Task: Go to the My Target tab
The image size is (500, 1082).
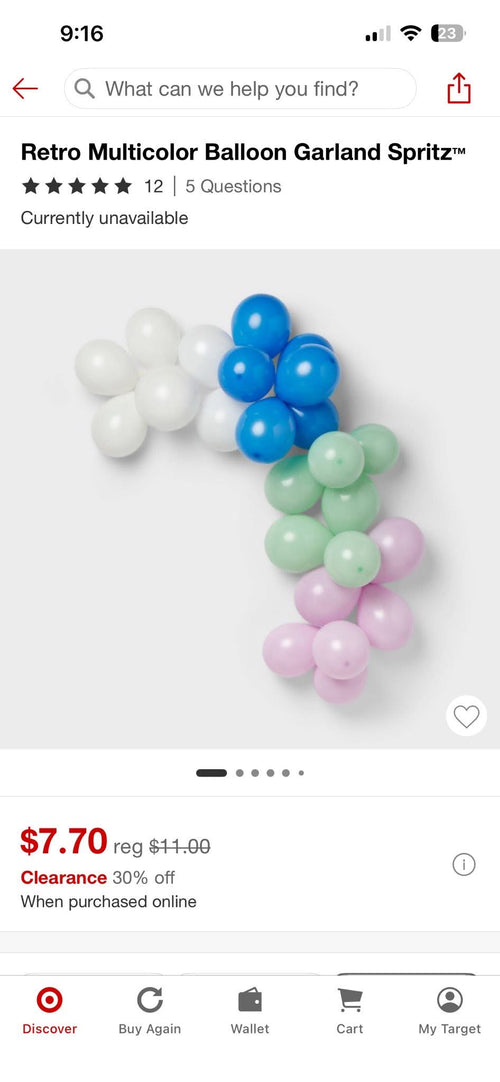Action: pos(450,1011)
